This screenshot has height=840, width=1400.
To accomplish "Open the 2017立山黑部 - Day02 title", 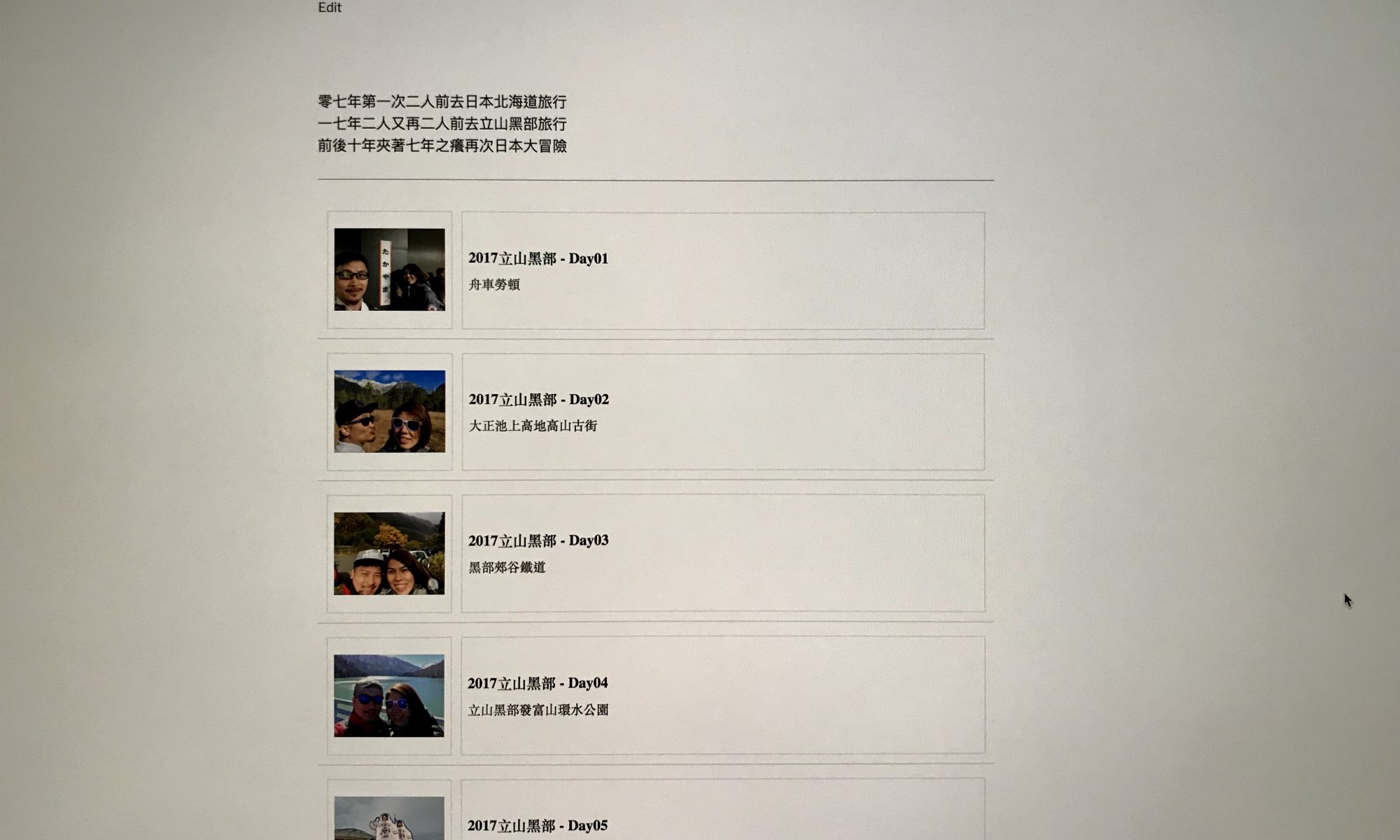I will tap(538, 400).
